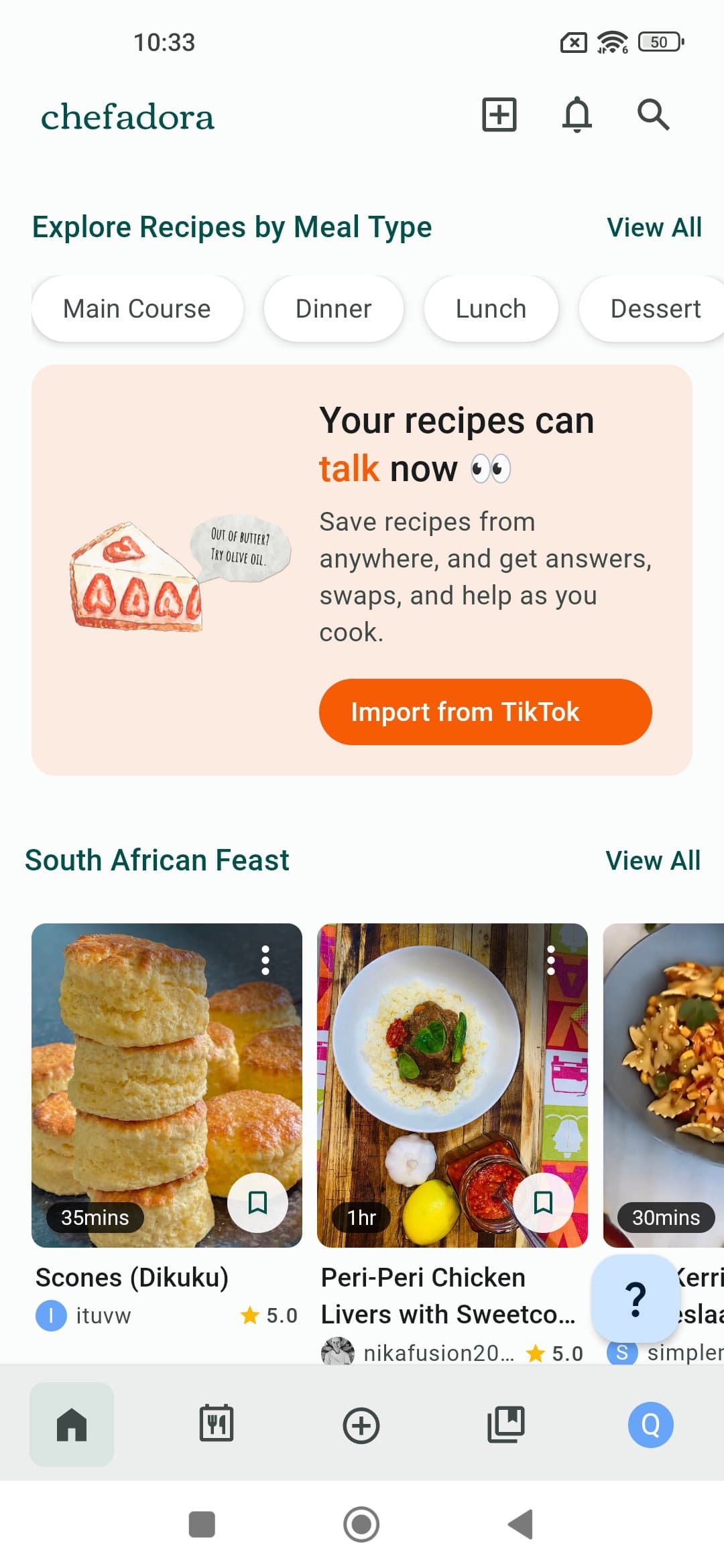
Task: Select the Dinner chip
Action: click(x=333, y=309)
